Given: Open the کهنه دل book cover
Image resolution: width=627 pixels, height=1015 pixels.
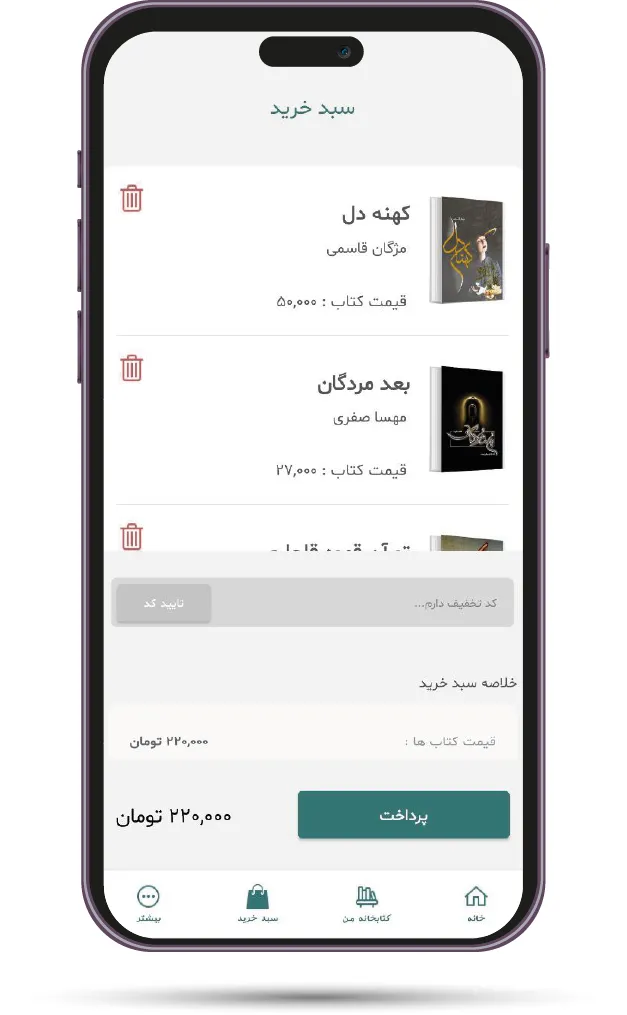Looking at the screenshot, I should pyautogui.click(x=466, y=250).
